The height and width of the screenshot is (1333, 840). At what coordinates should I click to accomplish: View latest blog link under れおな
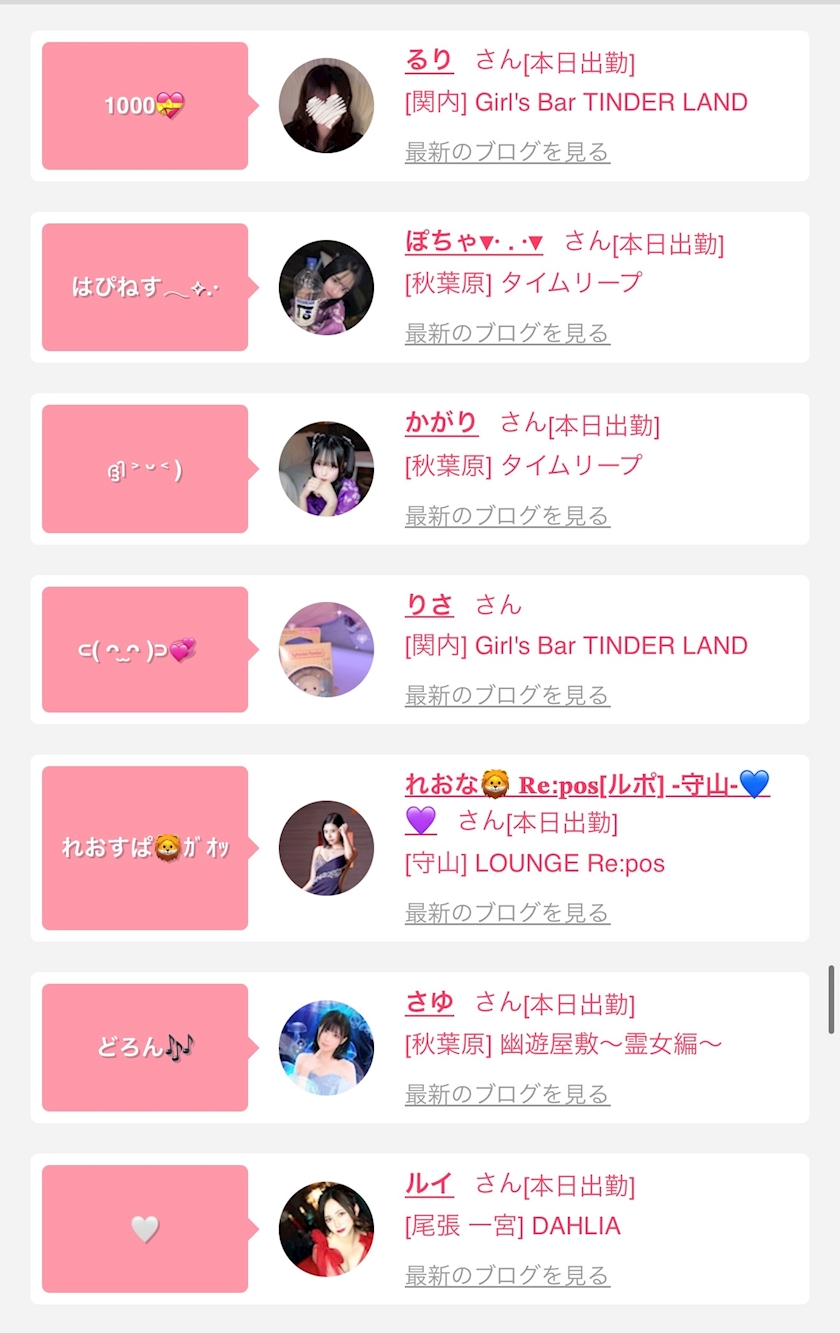[507, 913]
